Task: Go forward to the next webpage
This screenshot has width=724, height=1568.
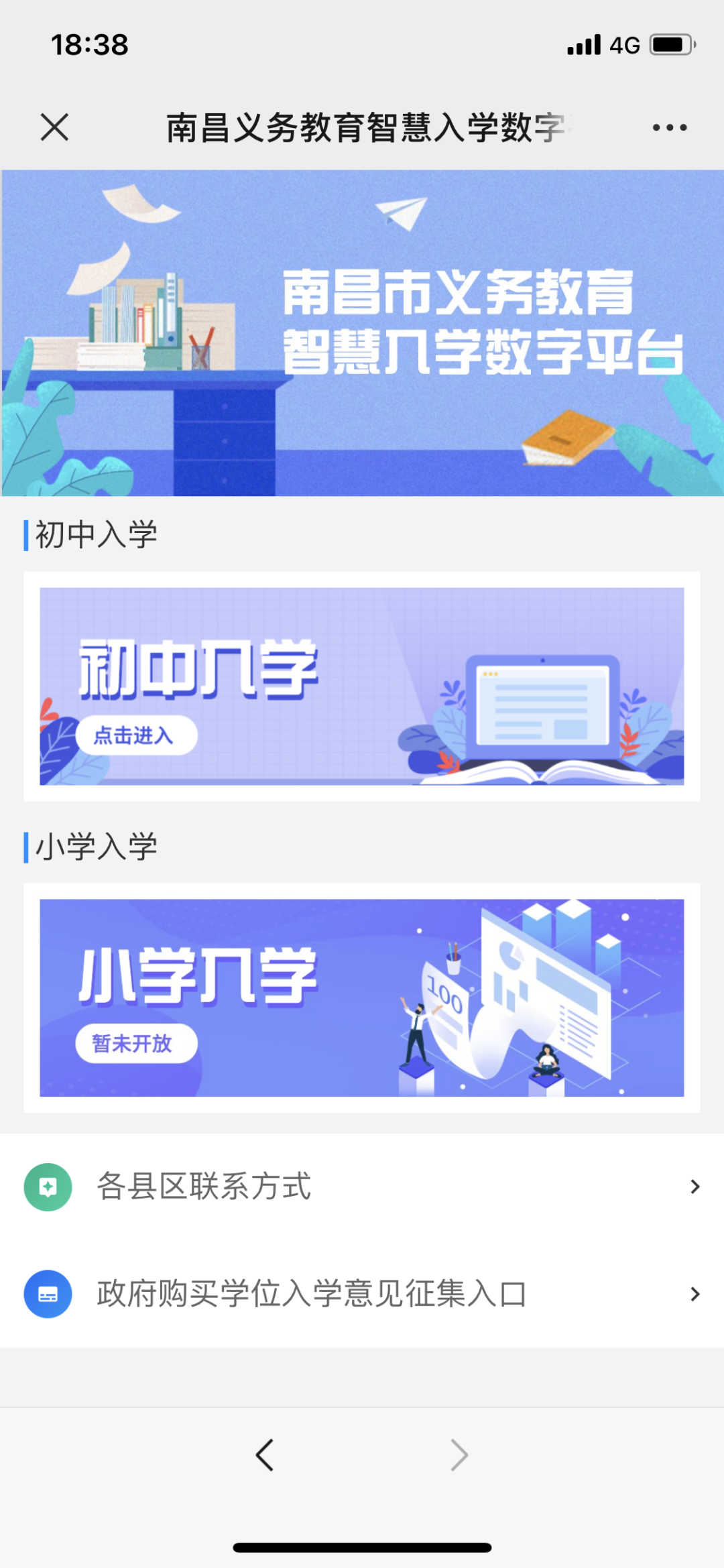Action: (459, 1455)
